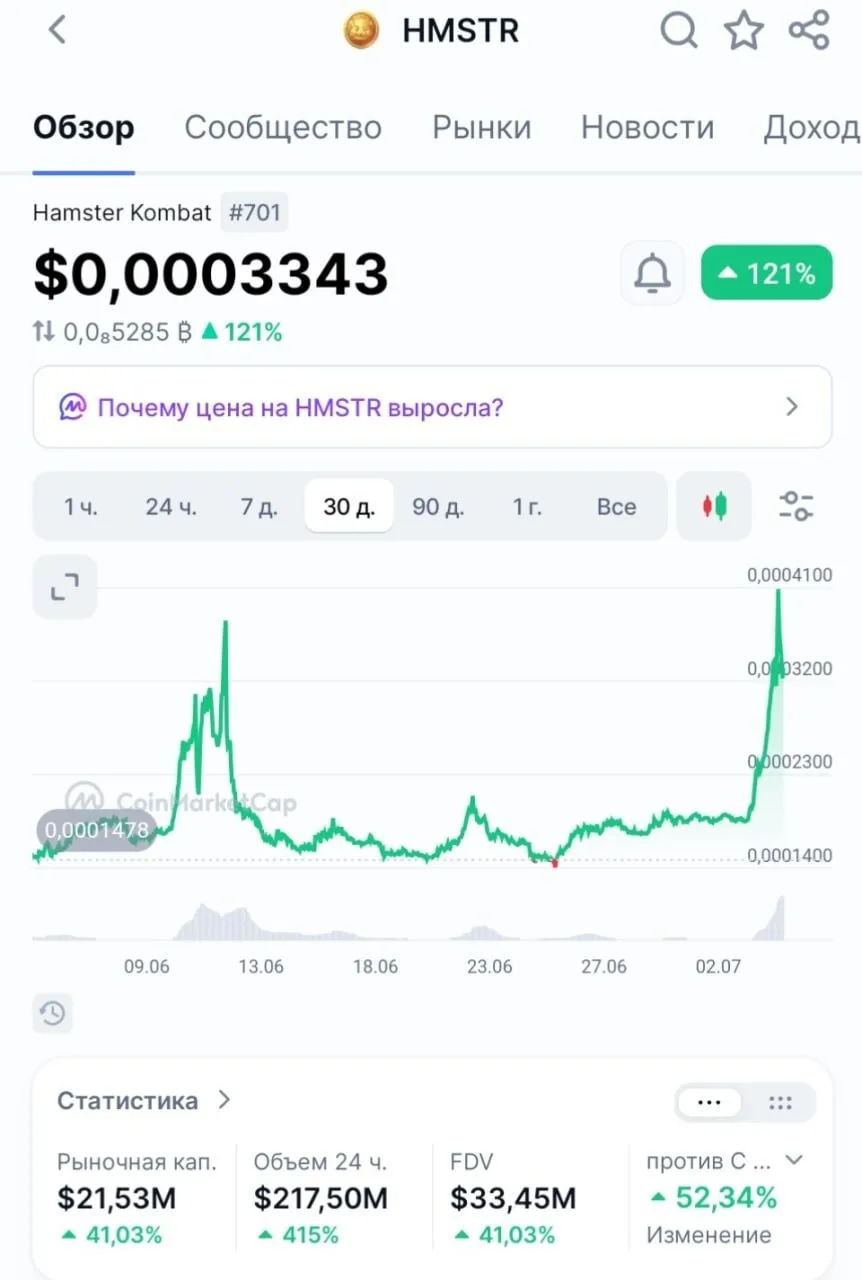Image resolution: width=862 pixels, height=1280 pixels.
Task: Select the 7 д. chart range
Action: [x=259, y=507]
